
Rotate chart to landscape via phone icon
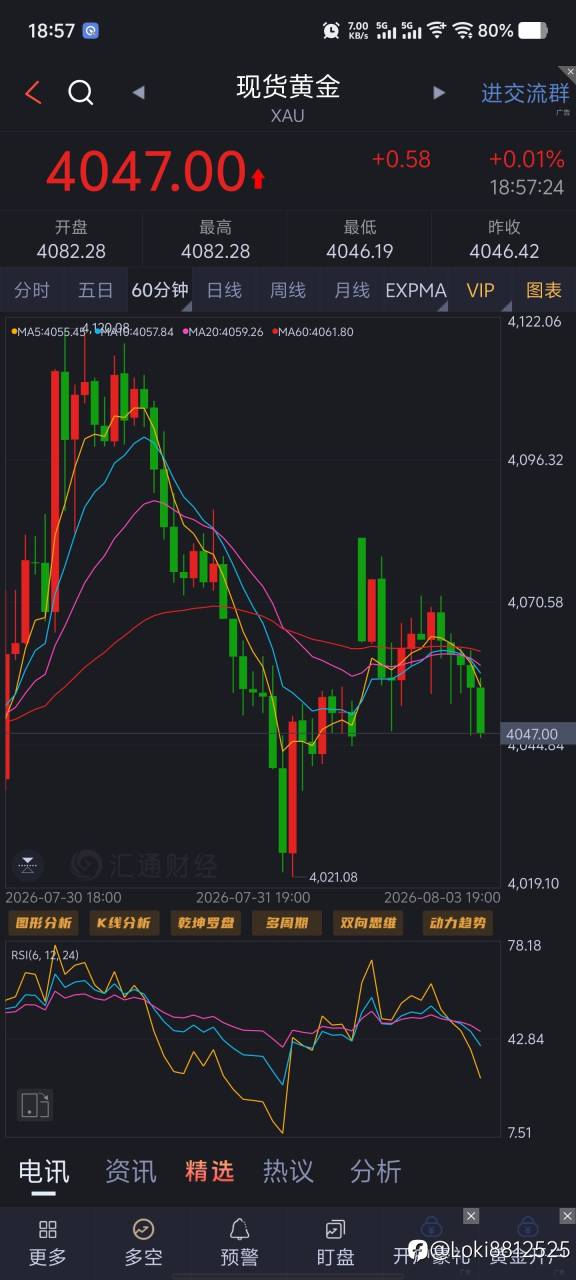pos(35,1105)
